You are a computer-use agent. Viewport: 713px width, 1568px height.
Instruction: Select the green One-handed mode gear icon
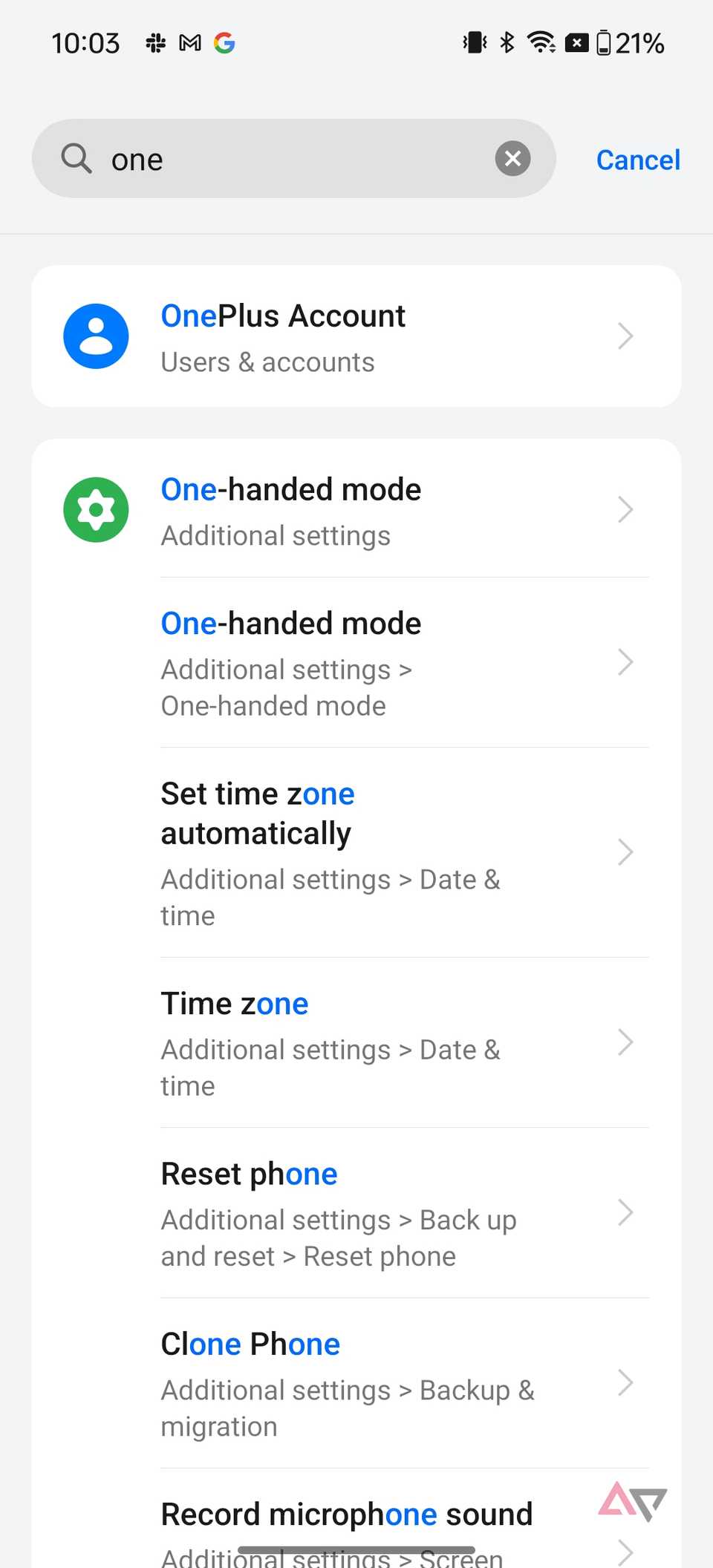96,509
